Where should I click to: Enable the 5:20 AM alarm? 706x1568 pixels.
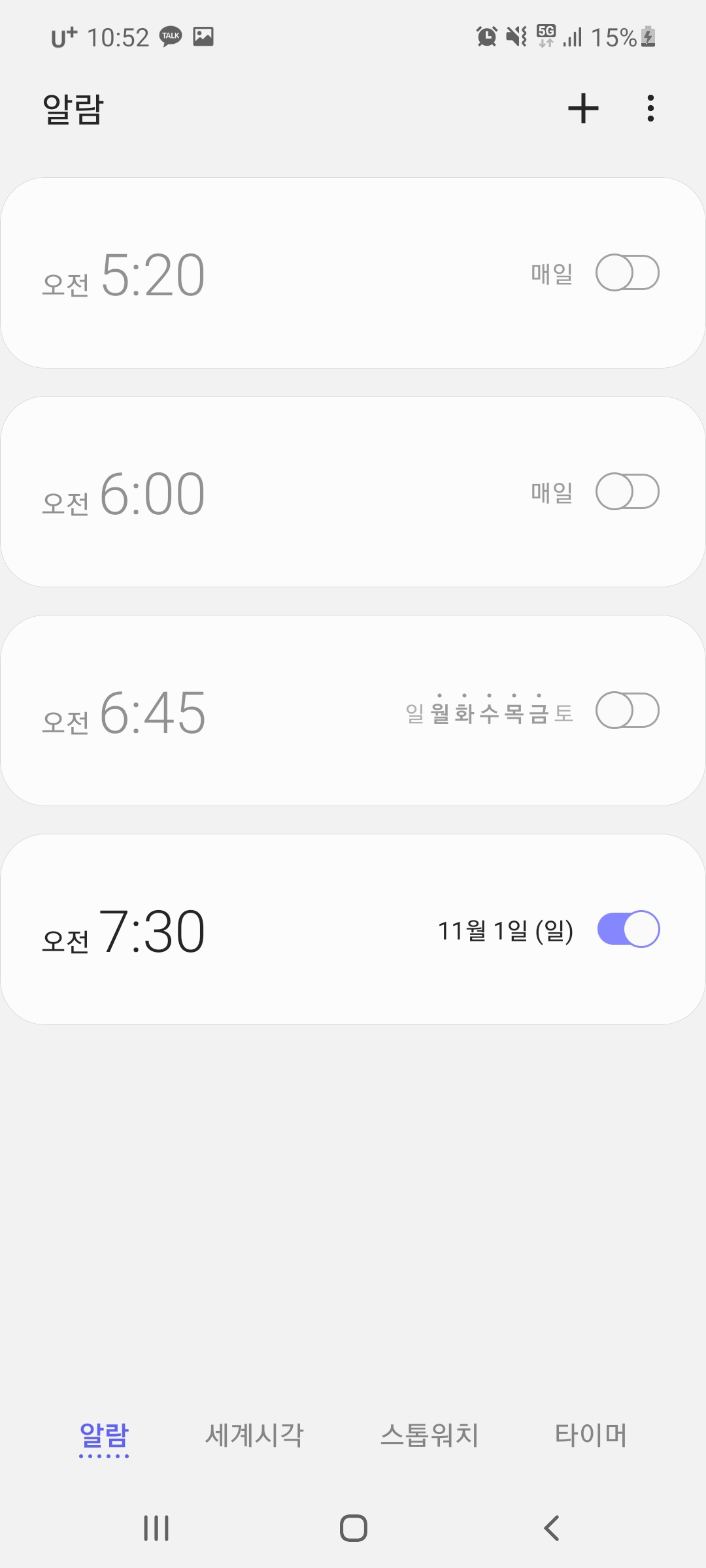point(628,273)
